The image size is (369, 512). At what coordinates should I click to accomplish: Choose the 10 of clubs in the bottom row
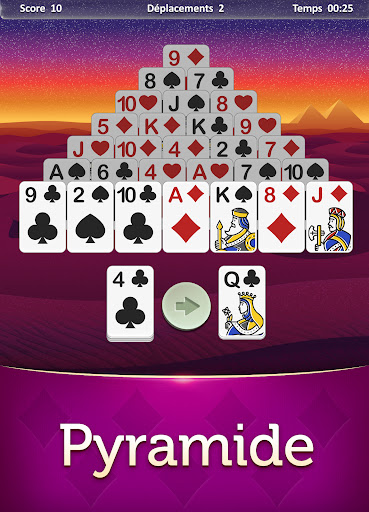pos(138,217)
